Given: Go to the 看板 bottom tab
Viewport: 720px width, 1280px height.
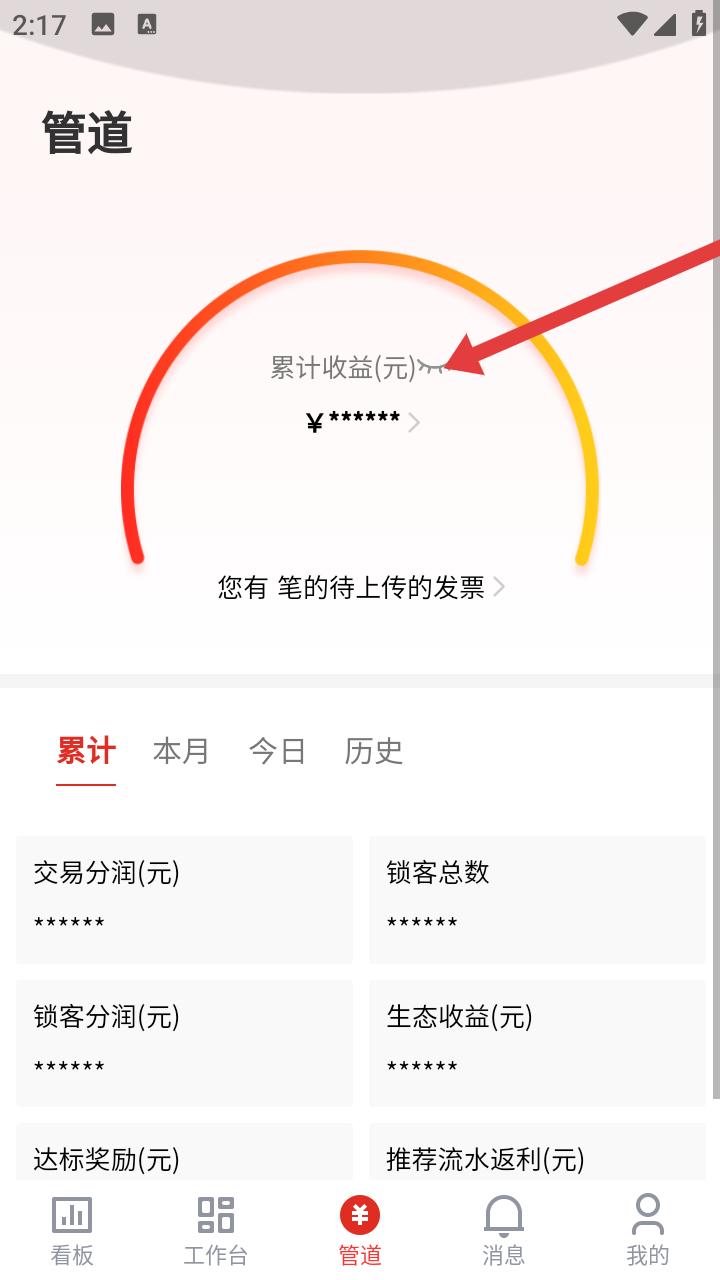Looking at the screenshot, I should coord(72,1230).
